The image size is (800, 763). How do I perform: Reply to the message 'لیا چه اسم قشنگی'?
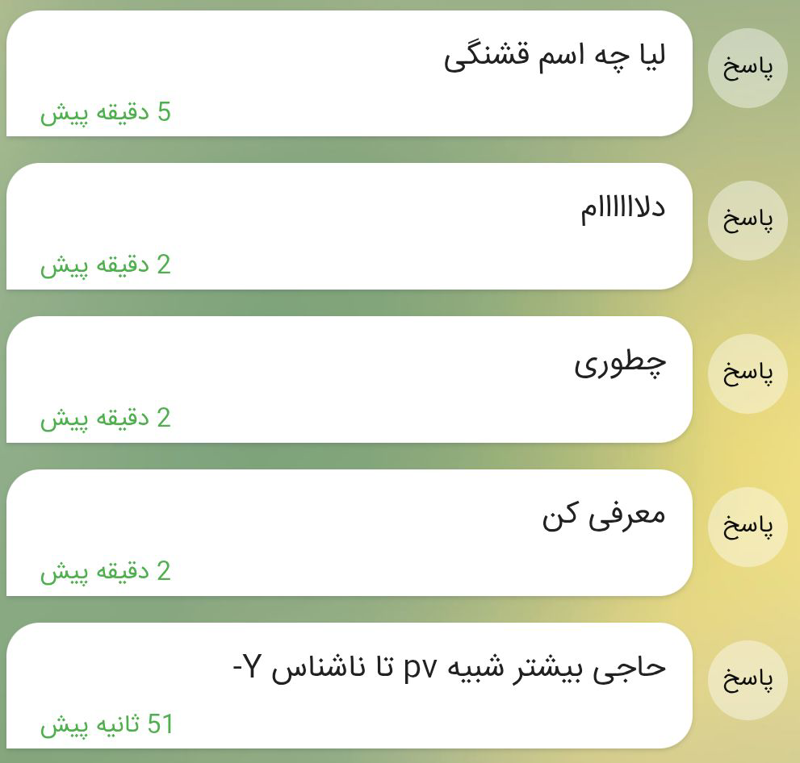pyautogui.click(x=748, y=67)
